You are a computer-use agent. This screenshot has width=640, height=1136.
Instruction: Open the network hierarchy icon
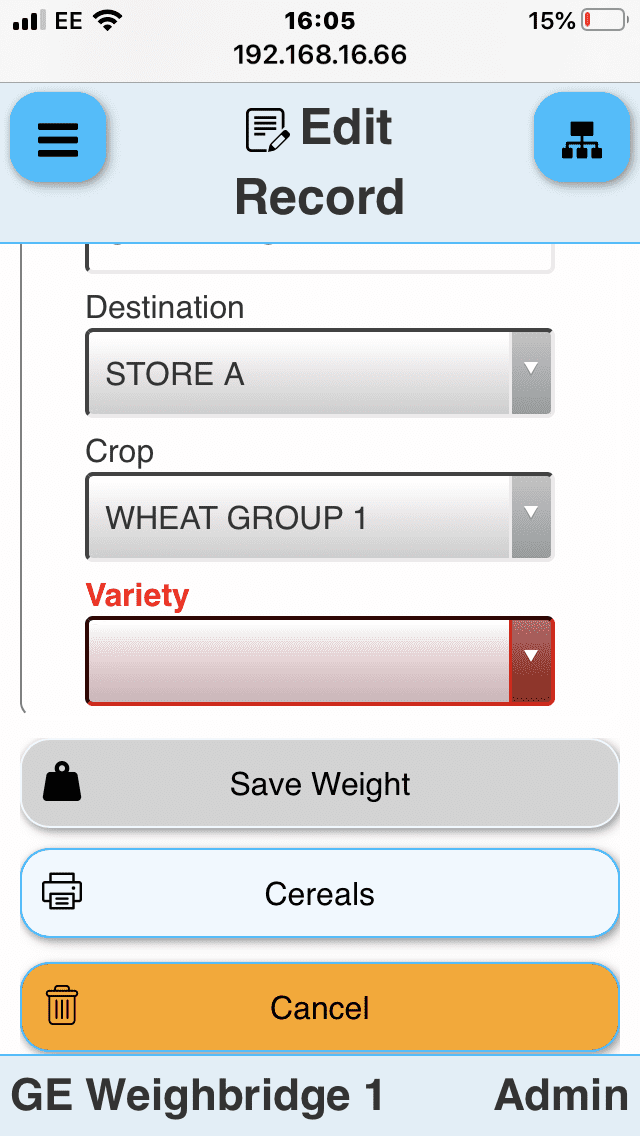coord(581,137)
